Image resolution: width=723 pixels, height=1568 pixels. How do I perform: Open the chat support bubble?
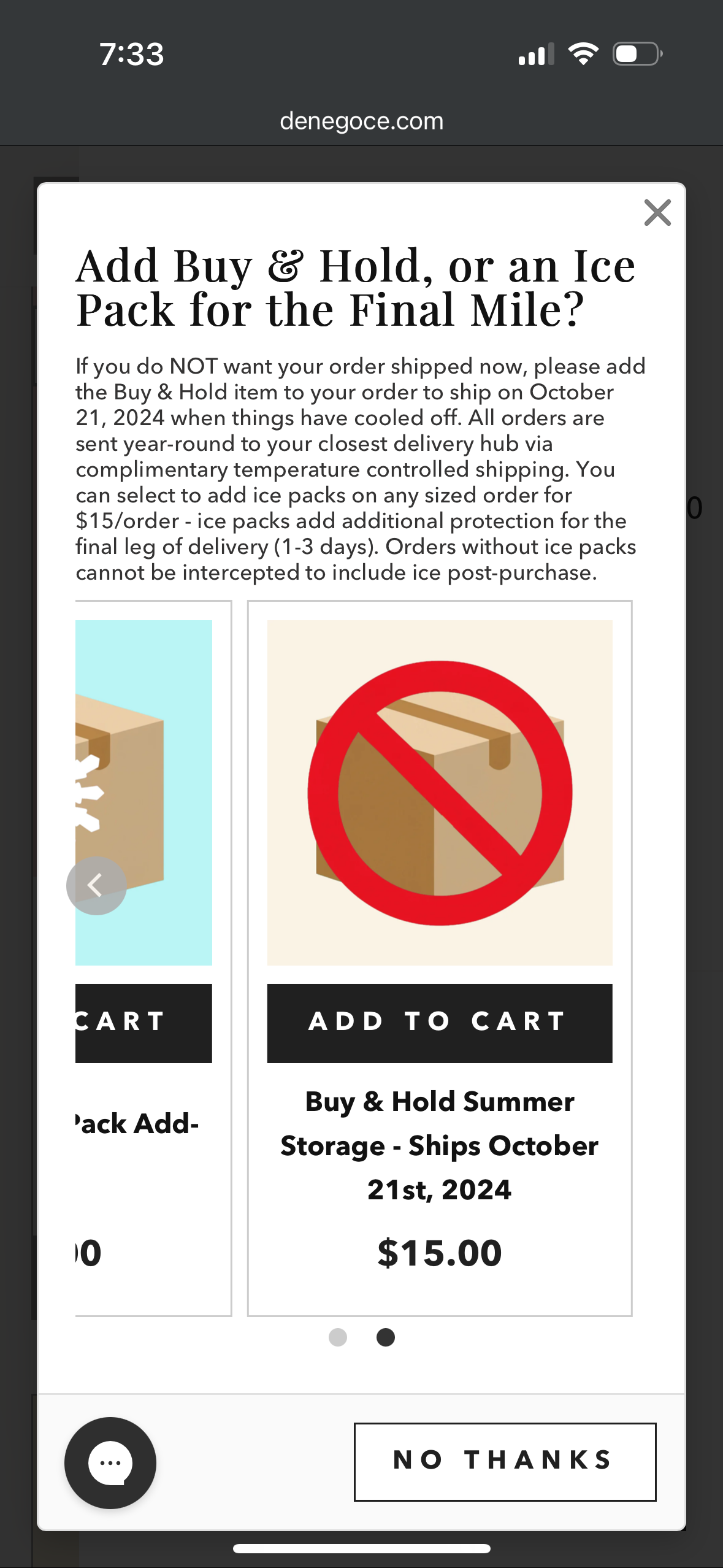click(110, 1462)
